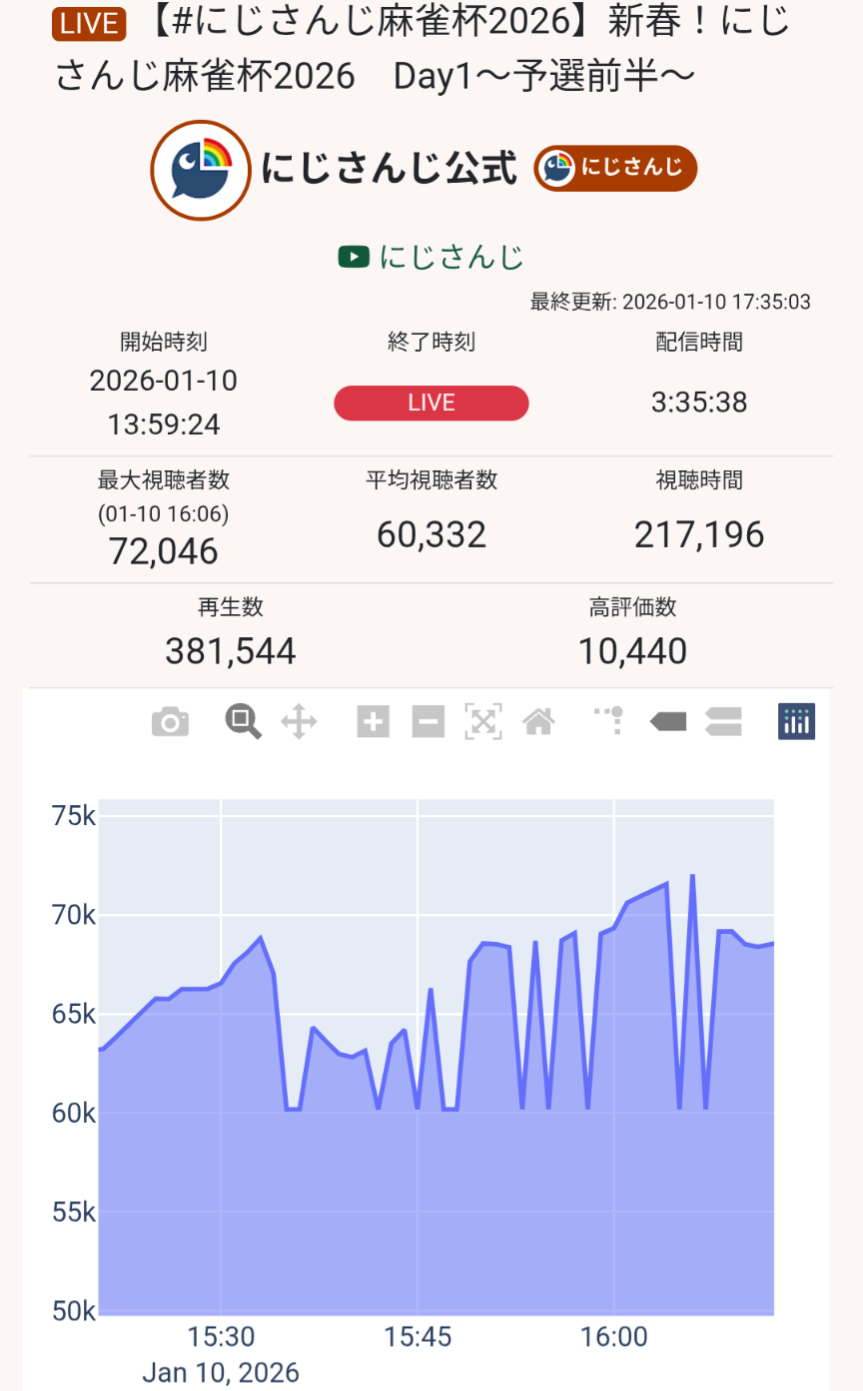Compare data on hover
Viewport: 863px width, 1391px height.
point(723,721)
